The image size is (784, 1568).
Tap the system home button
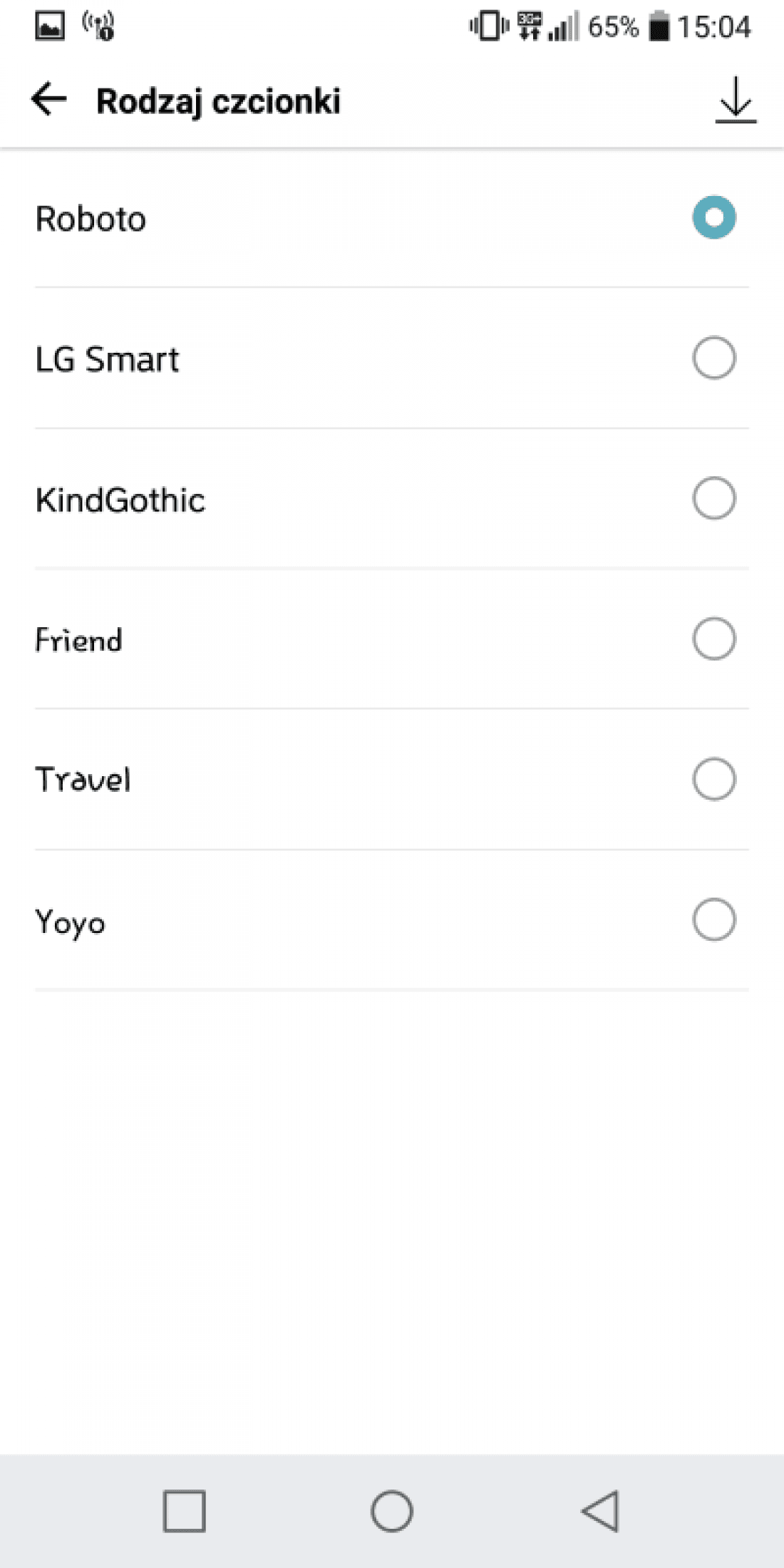392,1510
